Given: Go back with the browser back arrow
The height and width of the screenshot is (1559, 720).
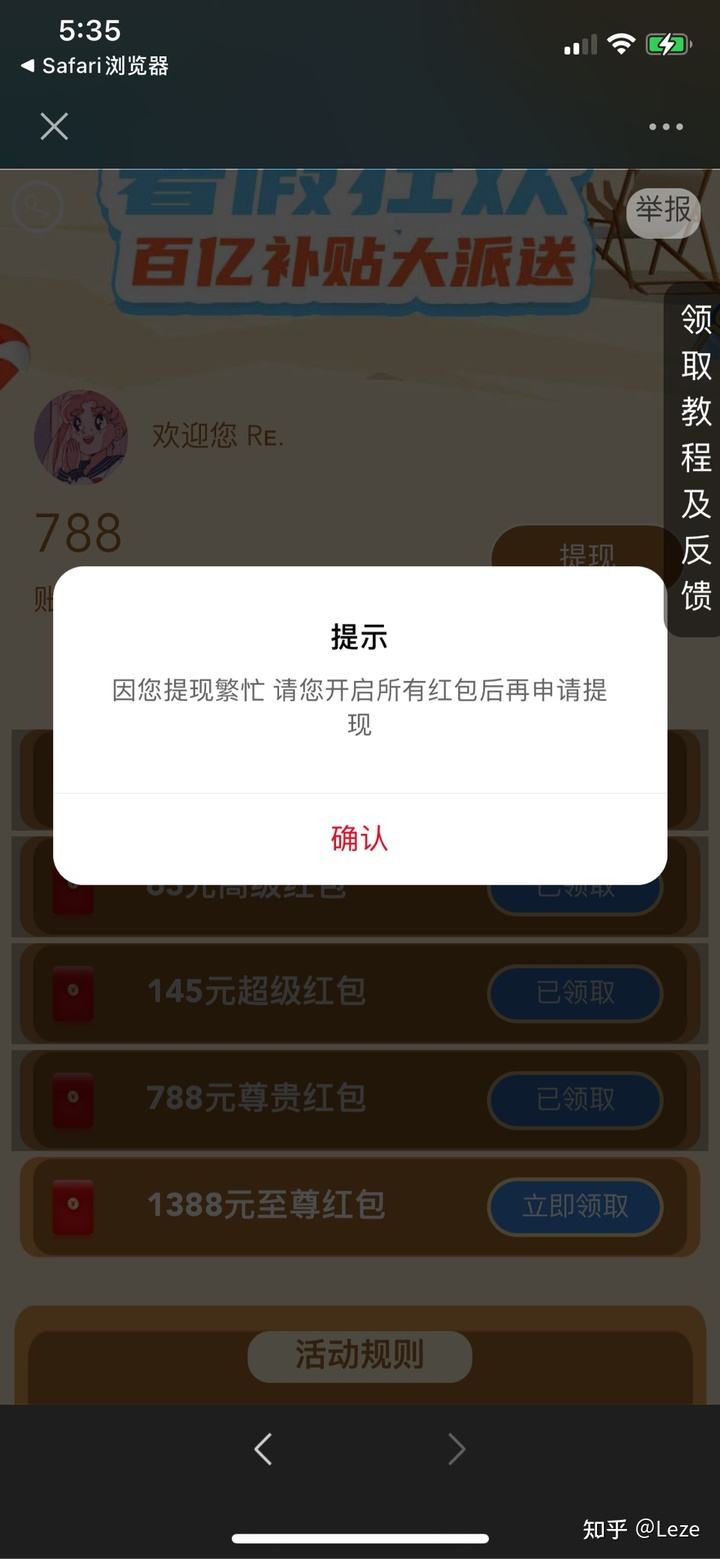Looking at the screenshot, I should click(x=263, y=1448).
